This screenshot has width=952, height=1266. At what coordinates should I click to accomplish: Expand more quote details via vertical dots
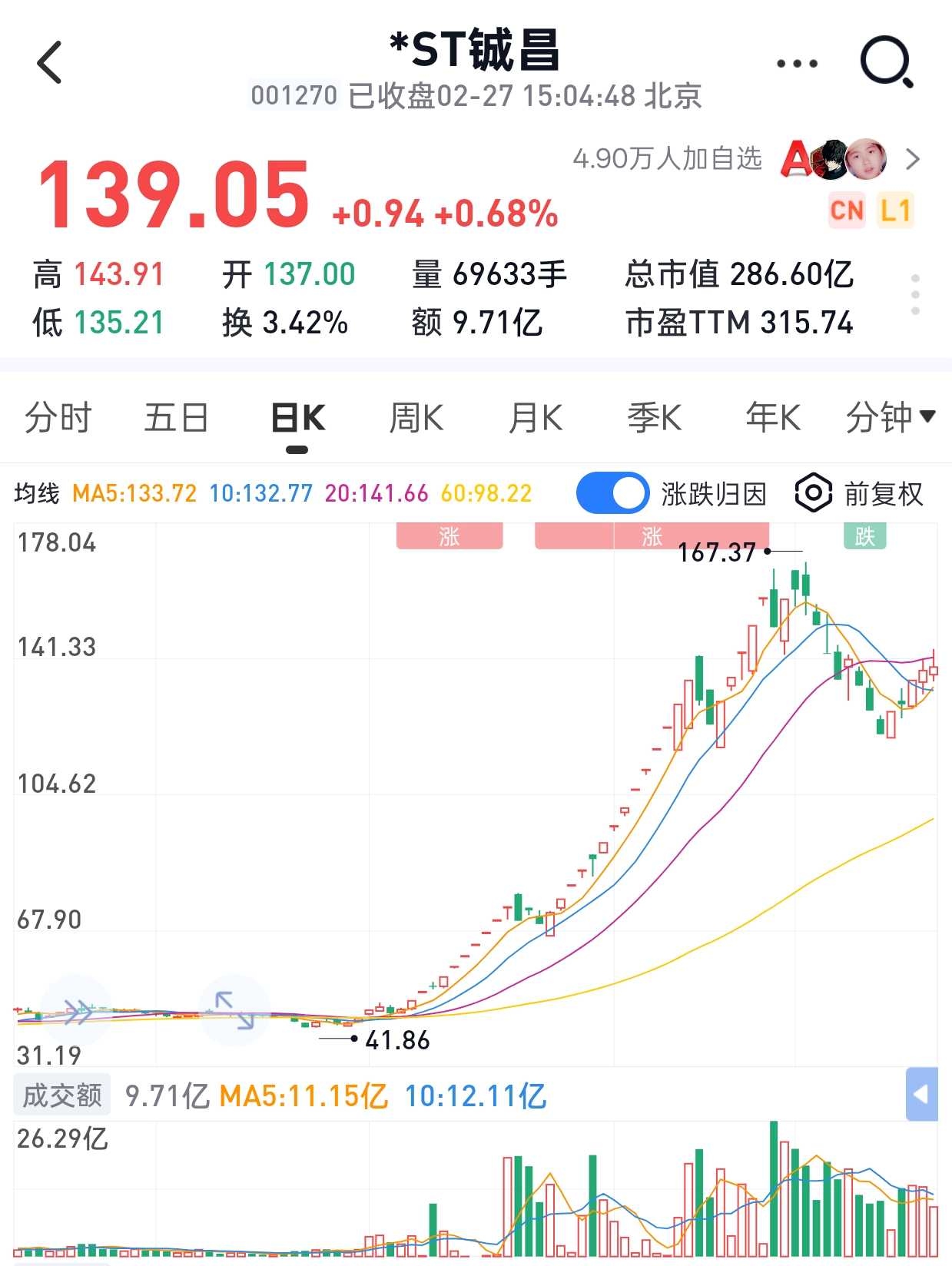coord(915,294)
